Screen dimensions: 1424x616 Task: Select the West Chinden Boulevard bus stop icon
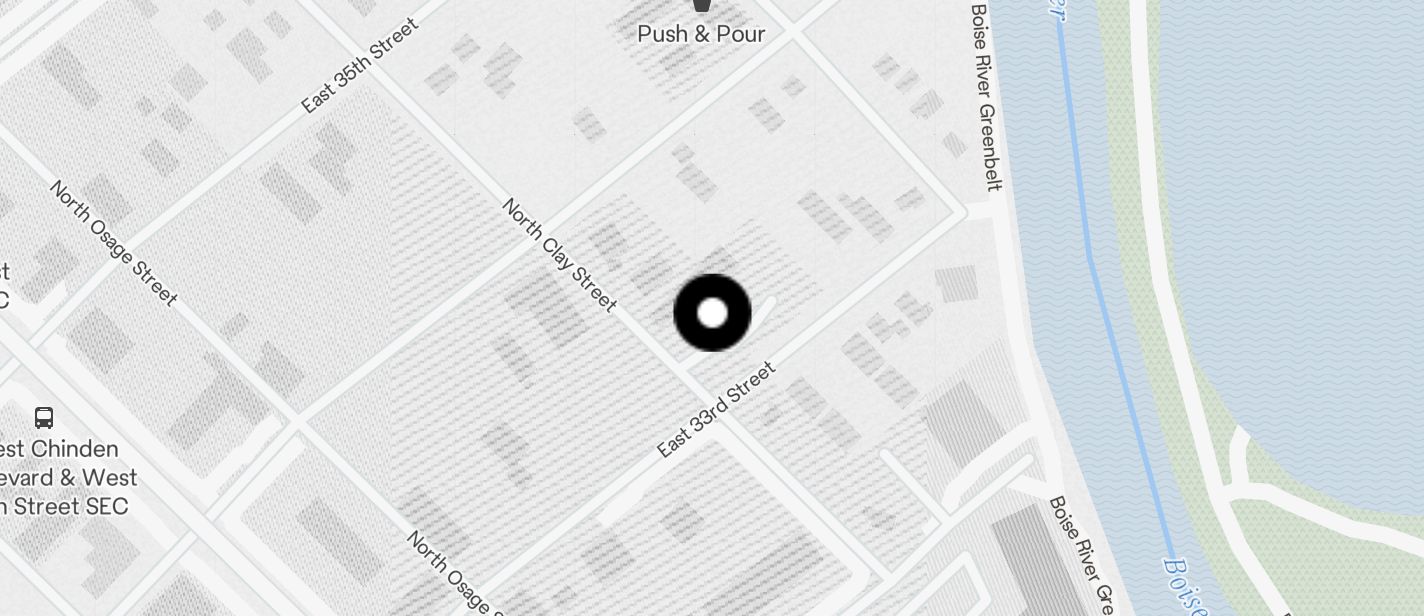[x=44, y=418]
